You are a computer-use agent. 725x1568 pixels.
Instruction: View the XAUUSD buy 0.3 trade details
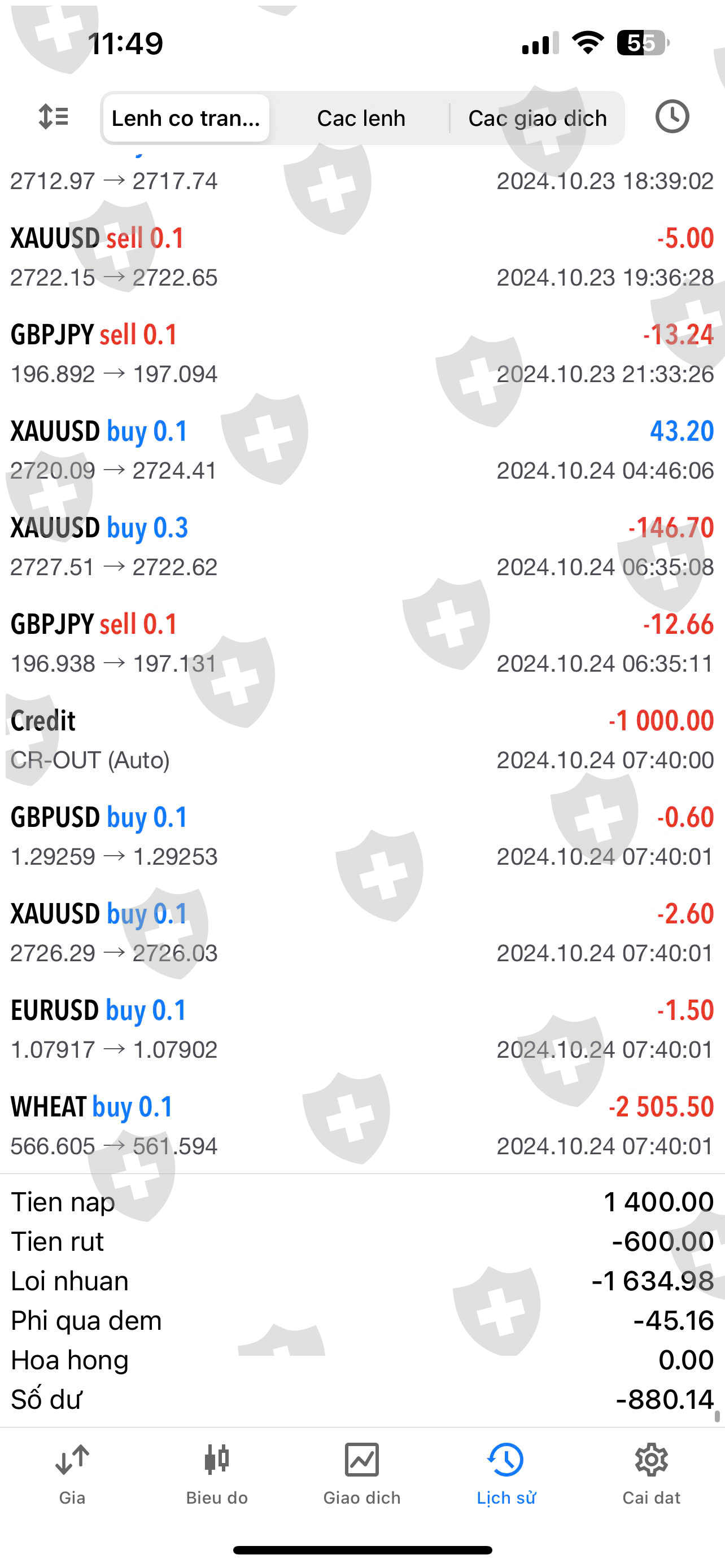click(x=361, y=546)
